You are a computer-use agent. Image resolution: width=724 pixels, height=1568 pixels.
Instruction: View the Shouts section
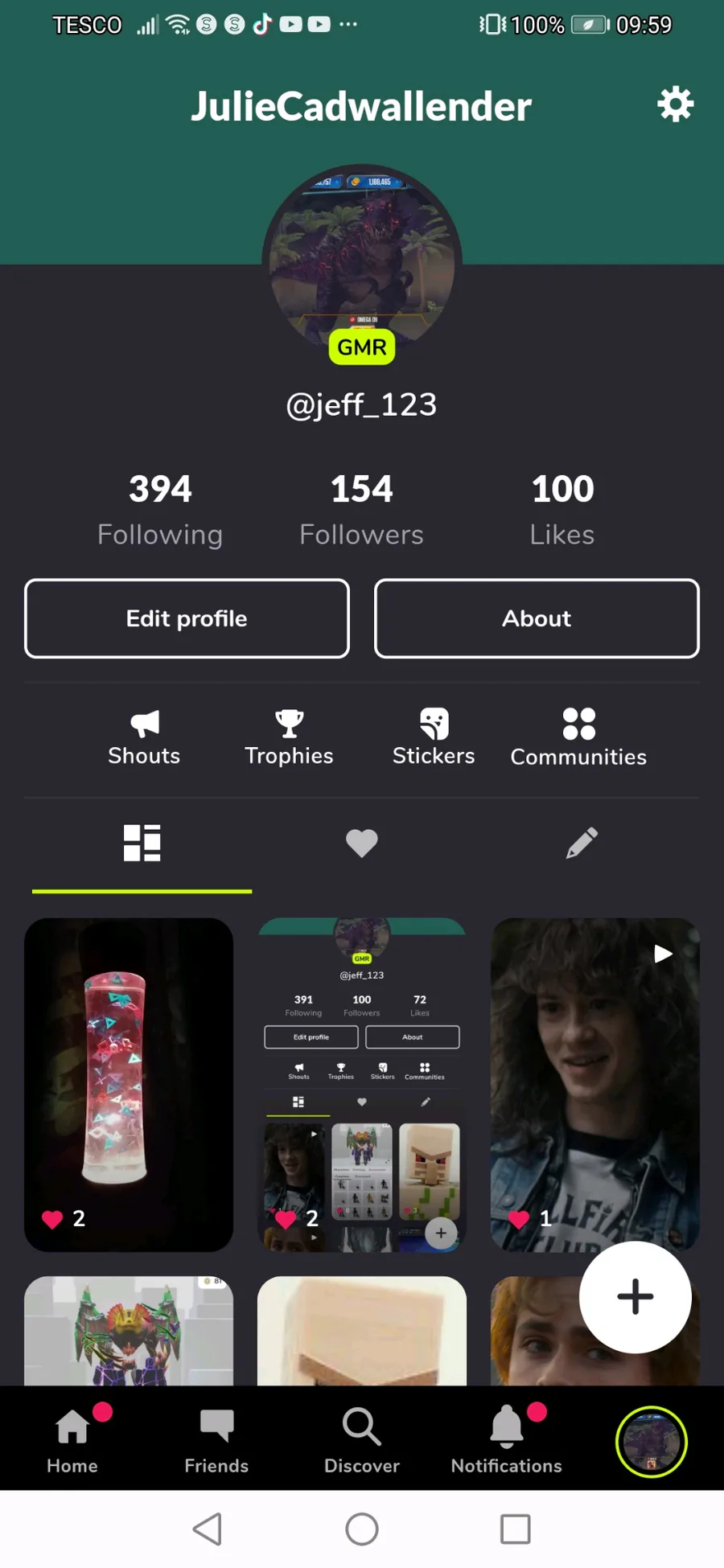click(144, 738)
